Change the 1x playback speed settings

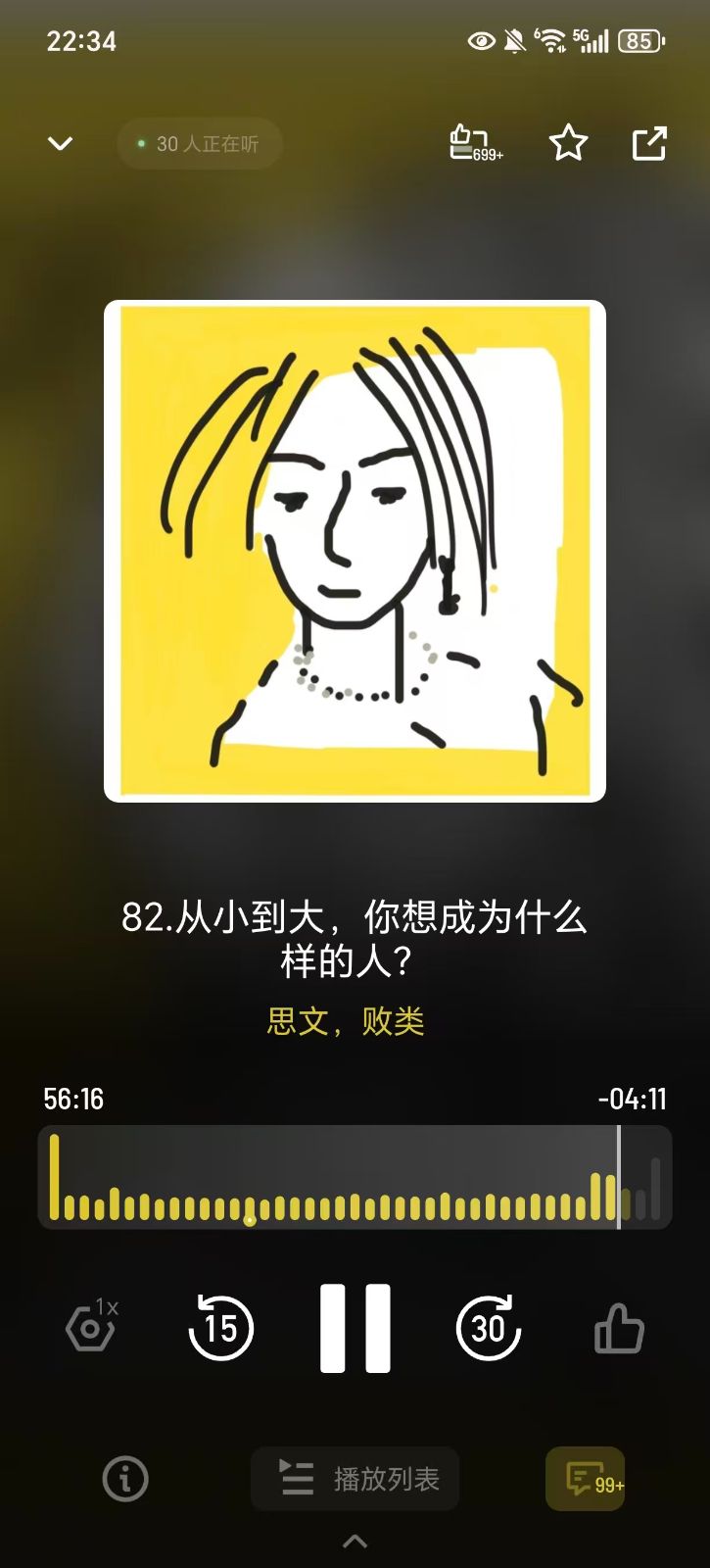pyautogui.click(x=91, y=1327)
